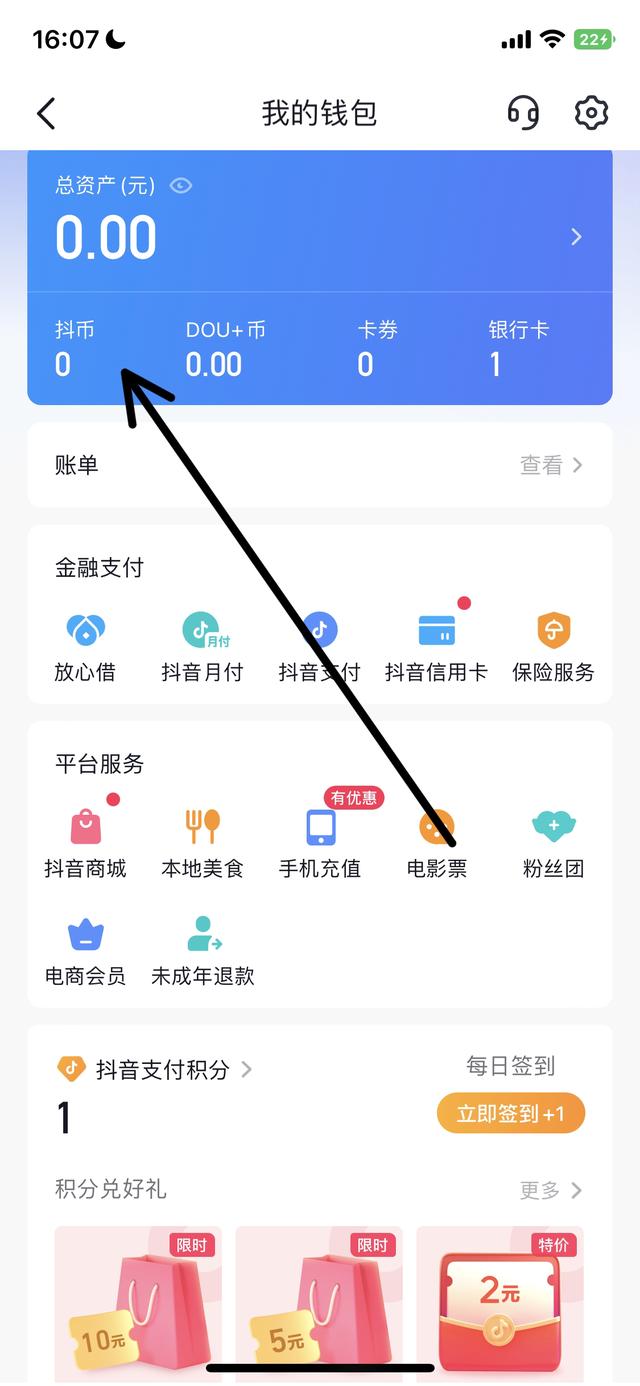This screenshot has height=1386, width=640.
Task: Open wallet settings gear
Action: tap(591, 112)
